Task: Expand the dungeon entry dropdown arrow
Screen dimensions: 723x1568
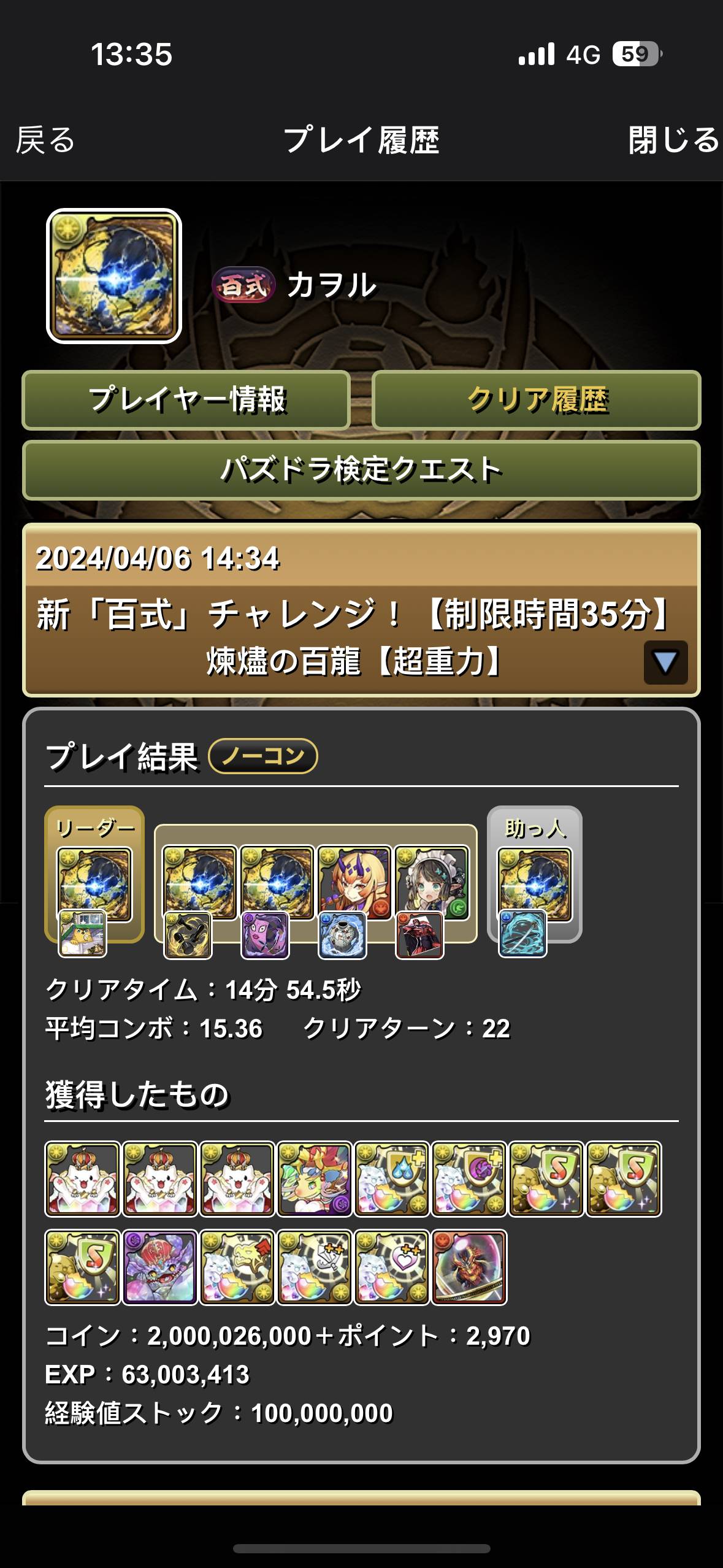Action: (x=665, y=663)
